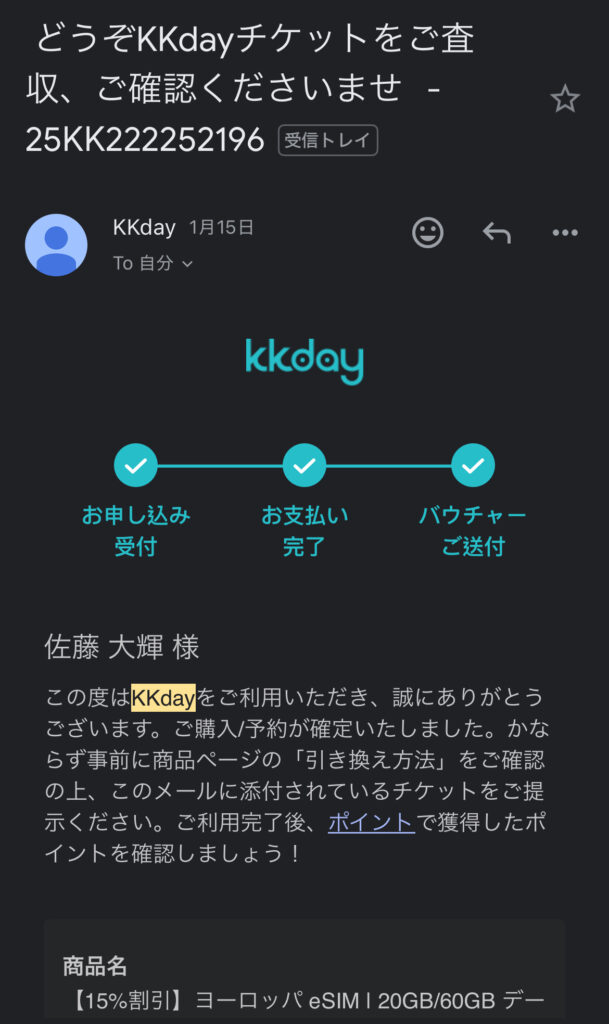
Task: Open the message overflow menu
Action: pyautogui.click(x=565, y=232)
